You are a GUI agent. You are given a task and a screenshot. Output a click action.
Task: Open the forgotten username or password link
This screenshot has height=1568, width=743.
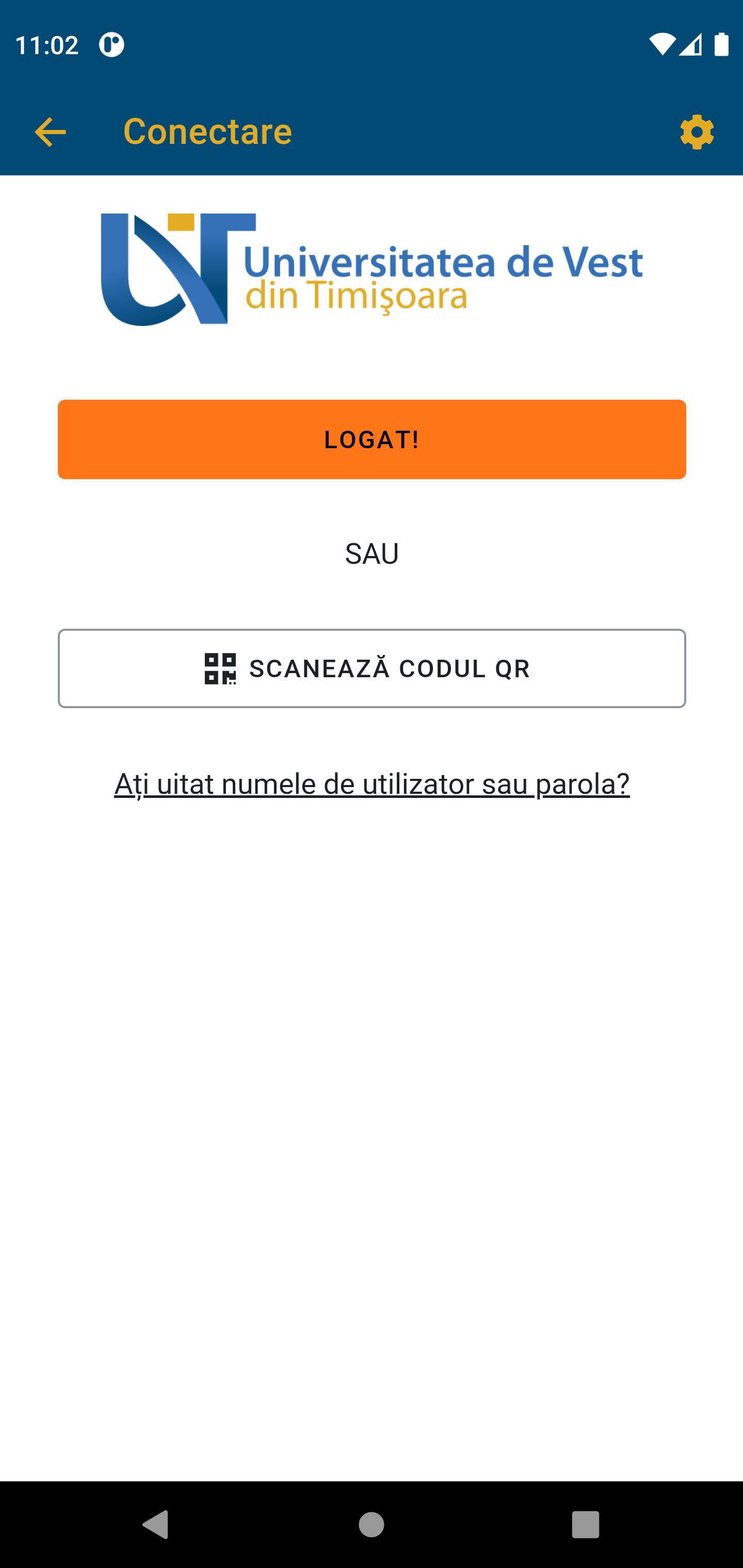pos(372,784)
